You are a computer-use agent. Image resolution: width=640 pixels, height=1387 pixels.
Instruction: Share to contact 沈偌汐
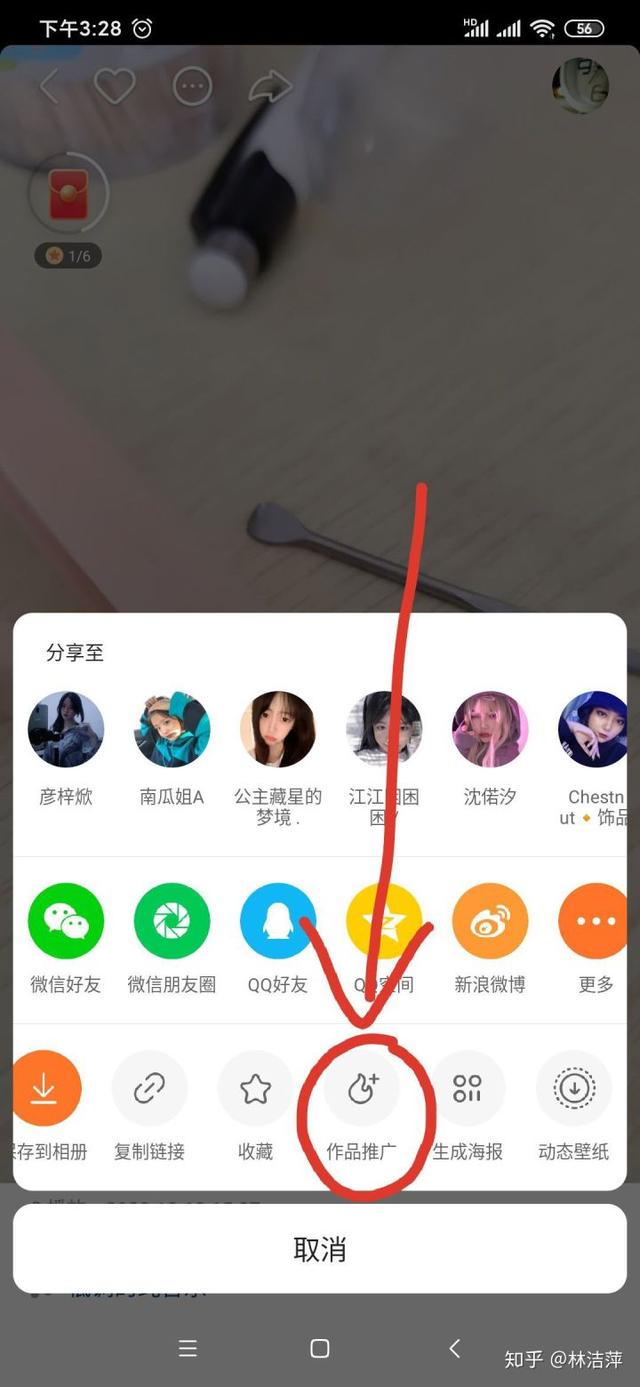click(490, 730)
